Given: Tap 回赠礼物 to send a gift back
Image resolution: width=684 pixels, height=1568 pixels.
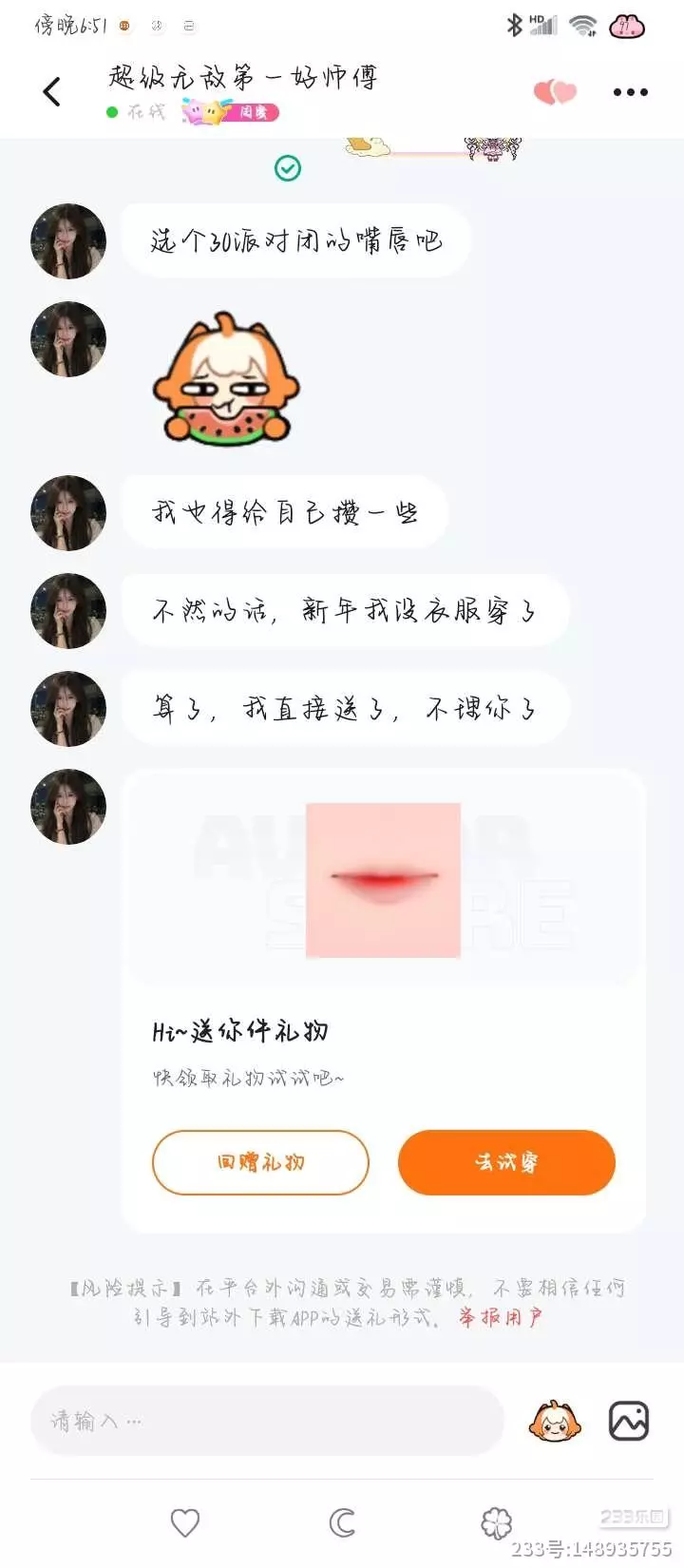Looking at the screenshot, I should coord(260,1162).
